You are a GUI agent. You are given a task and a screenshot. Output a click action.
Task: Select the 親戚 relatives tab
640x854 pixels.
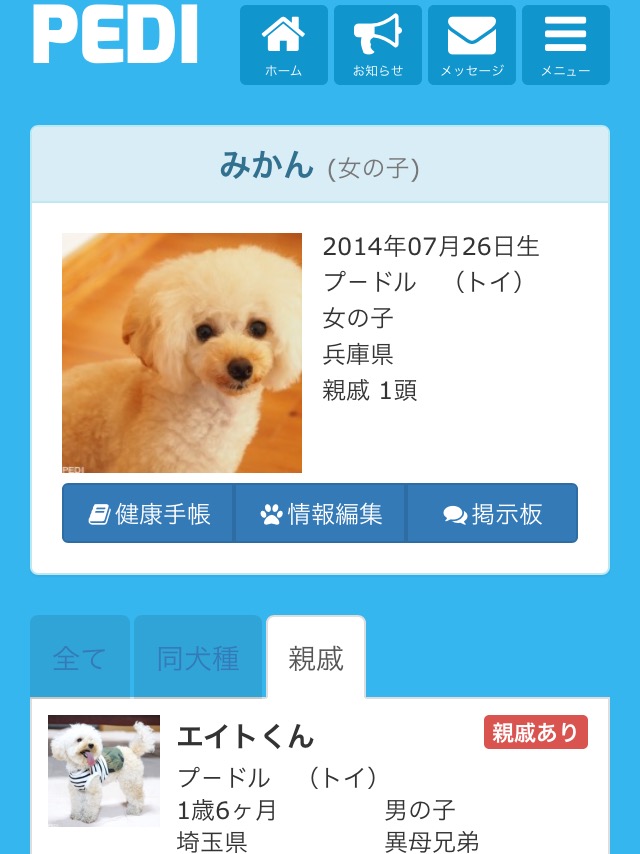[x=316, y=658]
